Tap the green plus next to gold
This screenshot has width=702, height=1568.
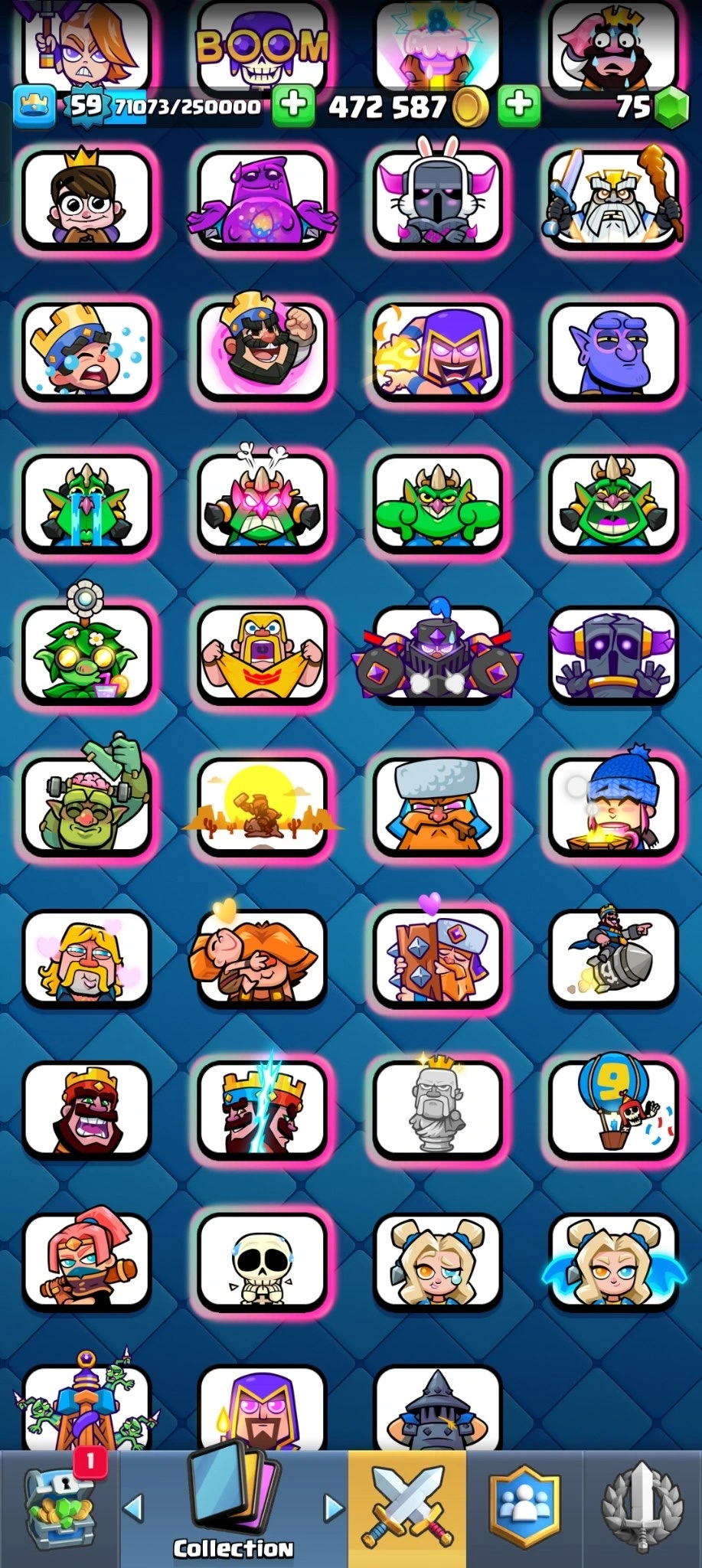[519, 105]
